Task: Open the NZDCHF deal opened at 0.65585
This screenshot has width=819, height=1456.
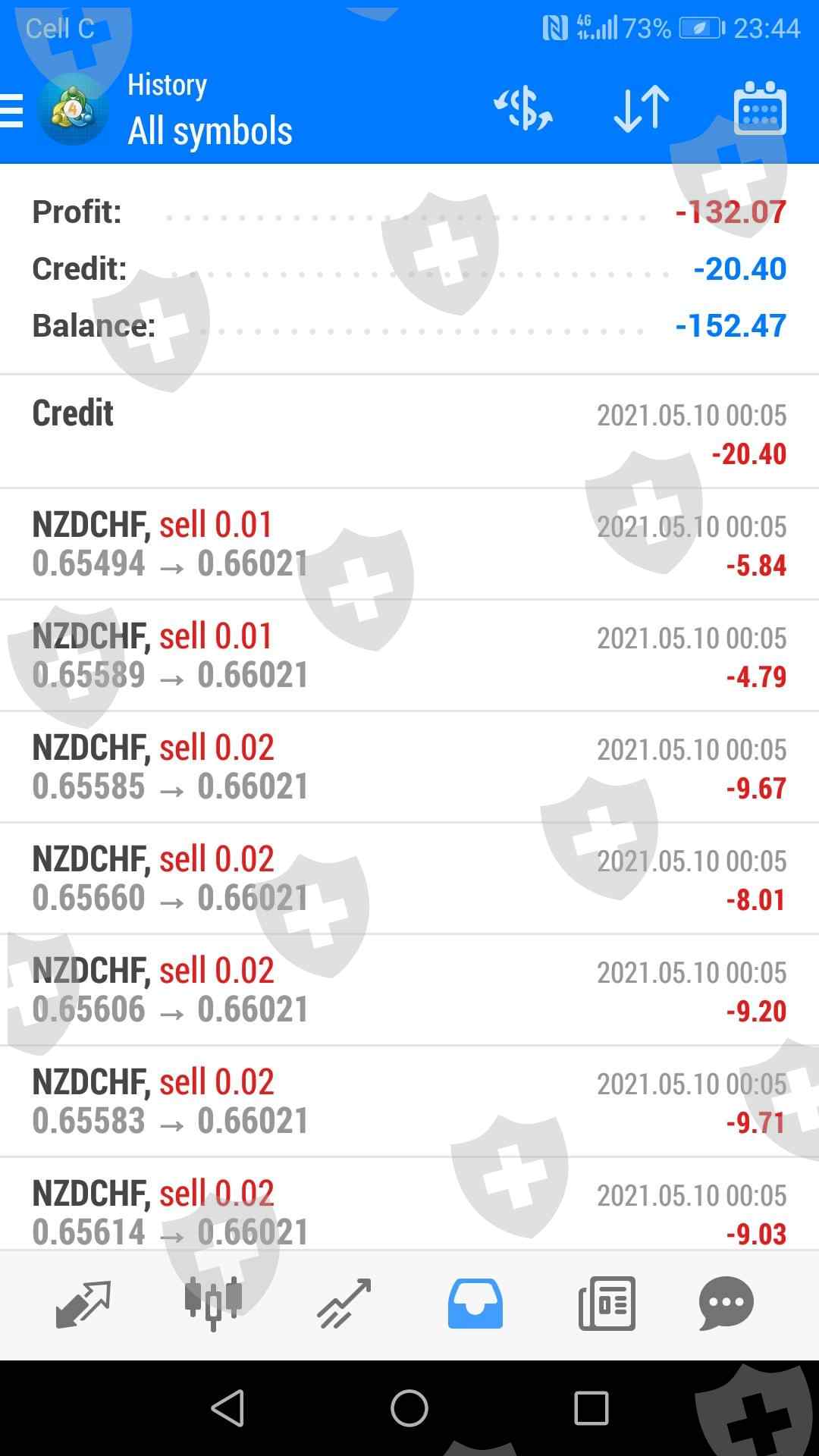Action: [x=409, y=767]
